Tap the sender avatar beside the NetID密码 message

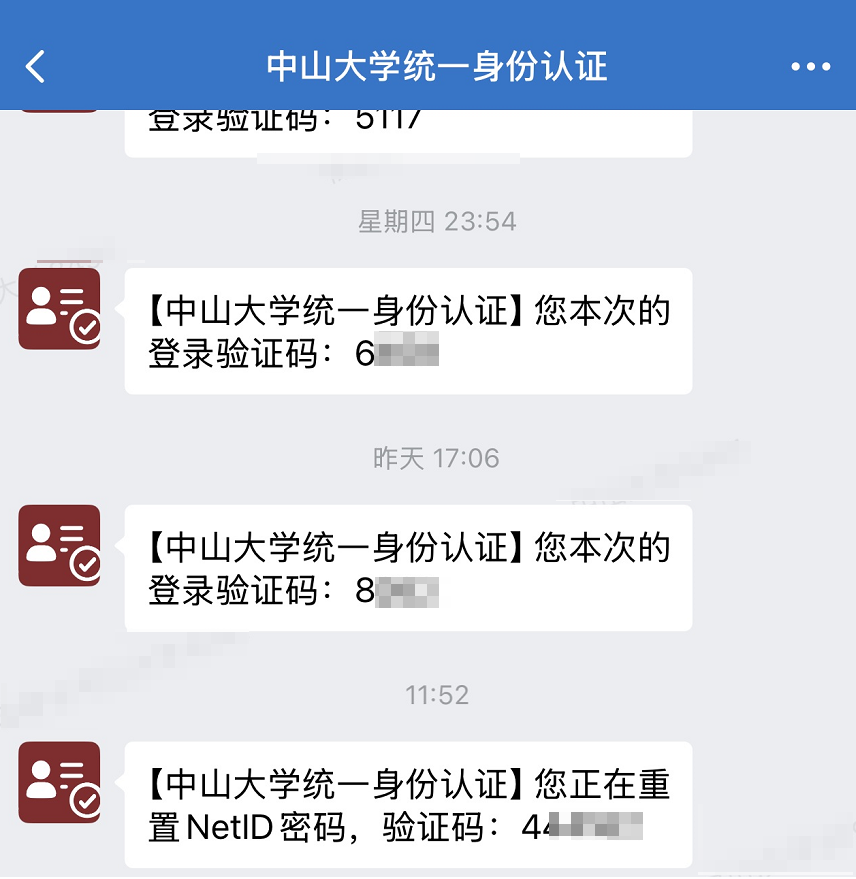[60, 782]
